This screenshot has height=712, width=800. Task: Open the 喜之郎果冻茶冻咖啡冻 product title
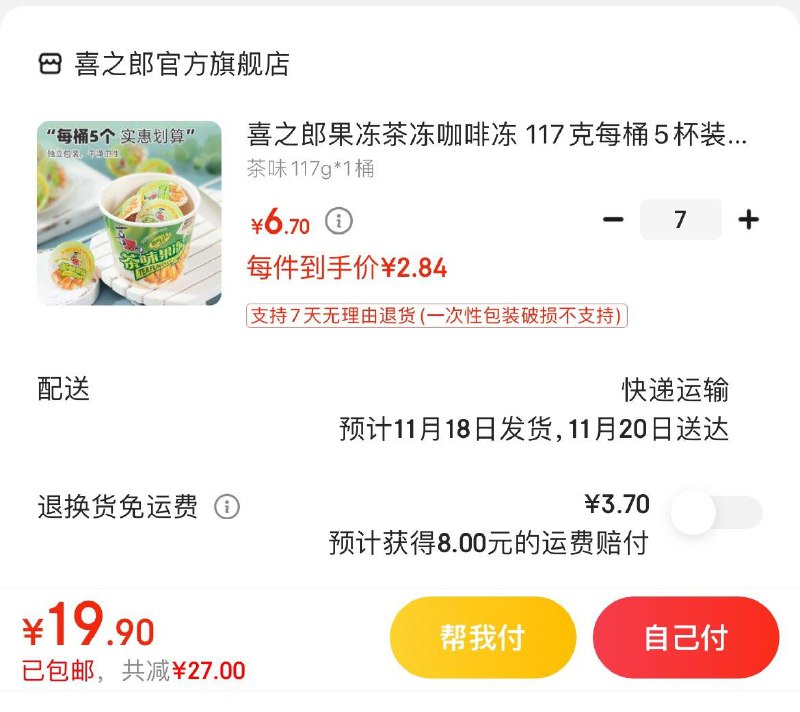[496, 135]
